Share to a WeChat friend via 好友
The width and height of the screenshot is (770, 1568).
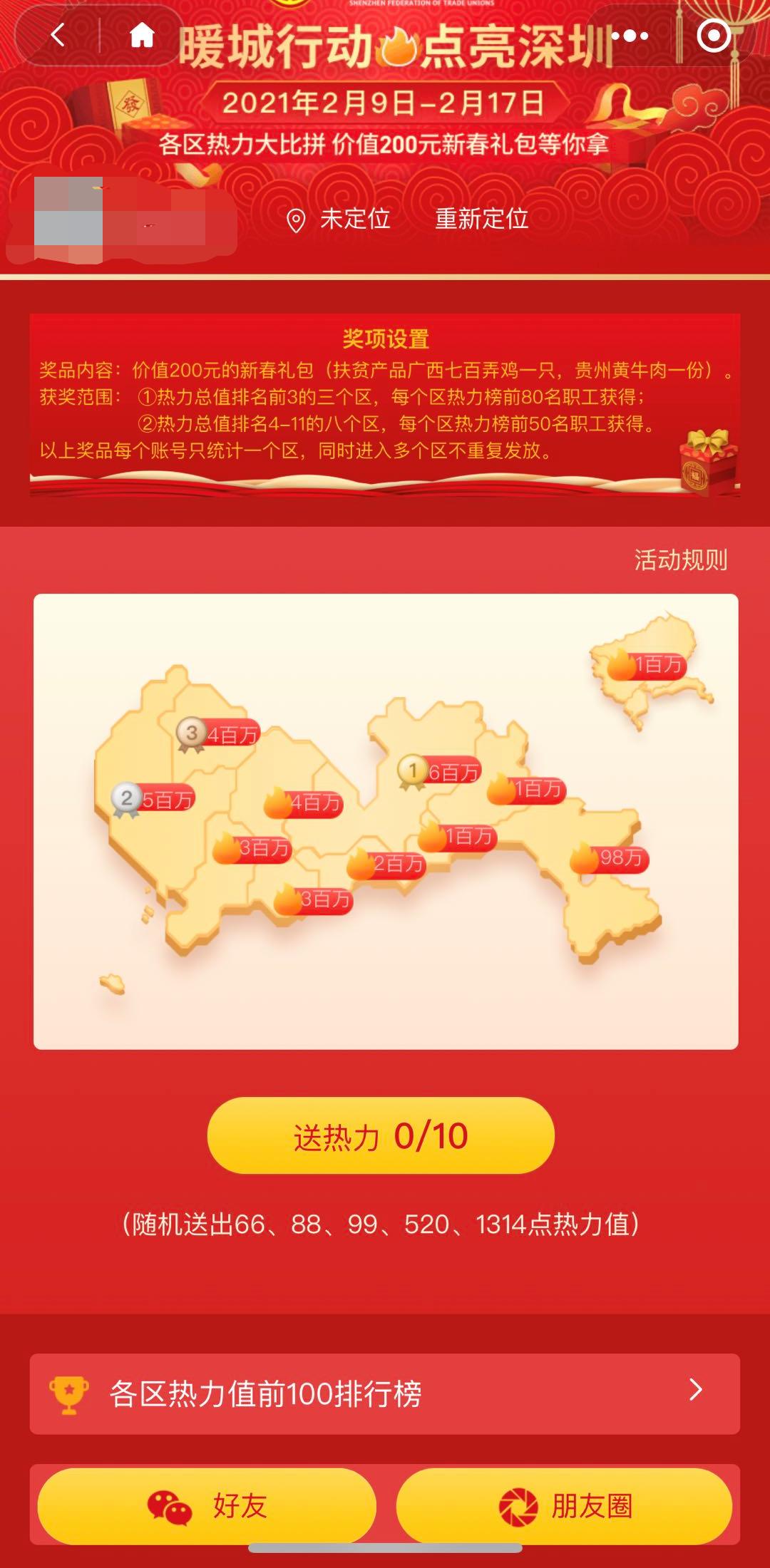(207, 1506)
